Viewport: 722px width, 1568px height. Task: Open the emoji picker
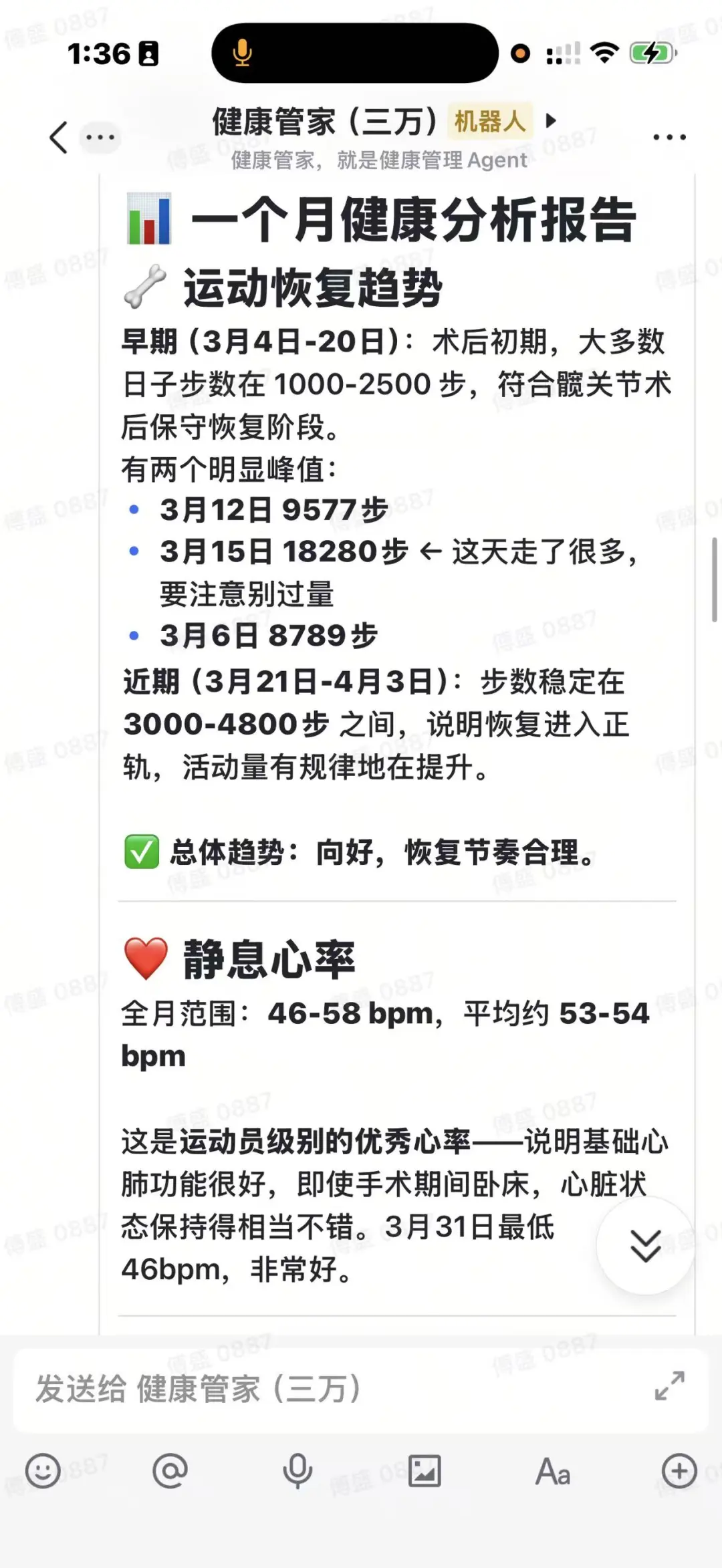coord(43,1471)
